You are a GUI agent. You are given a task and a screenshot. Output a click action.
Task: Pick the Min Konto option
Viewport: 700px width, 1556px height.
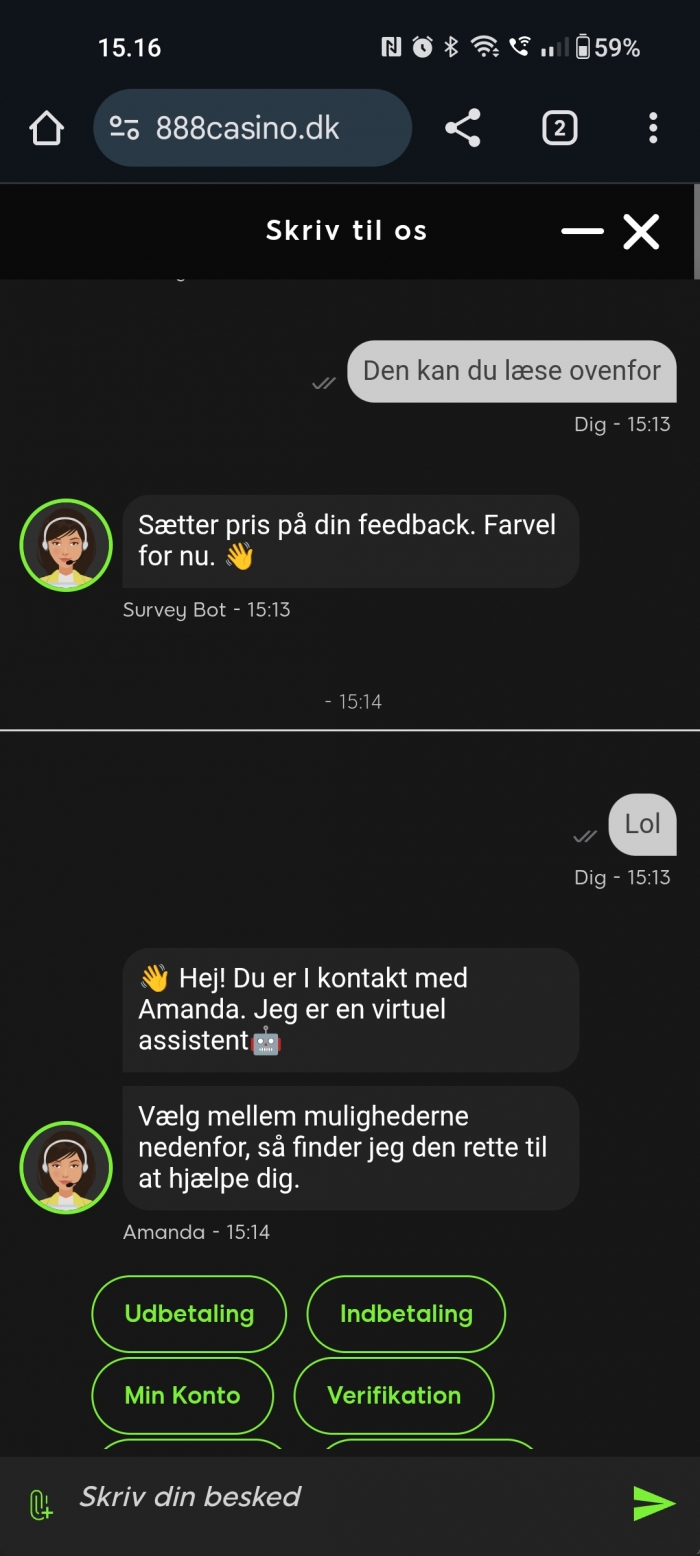(x=182, y=1395)
